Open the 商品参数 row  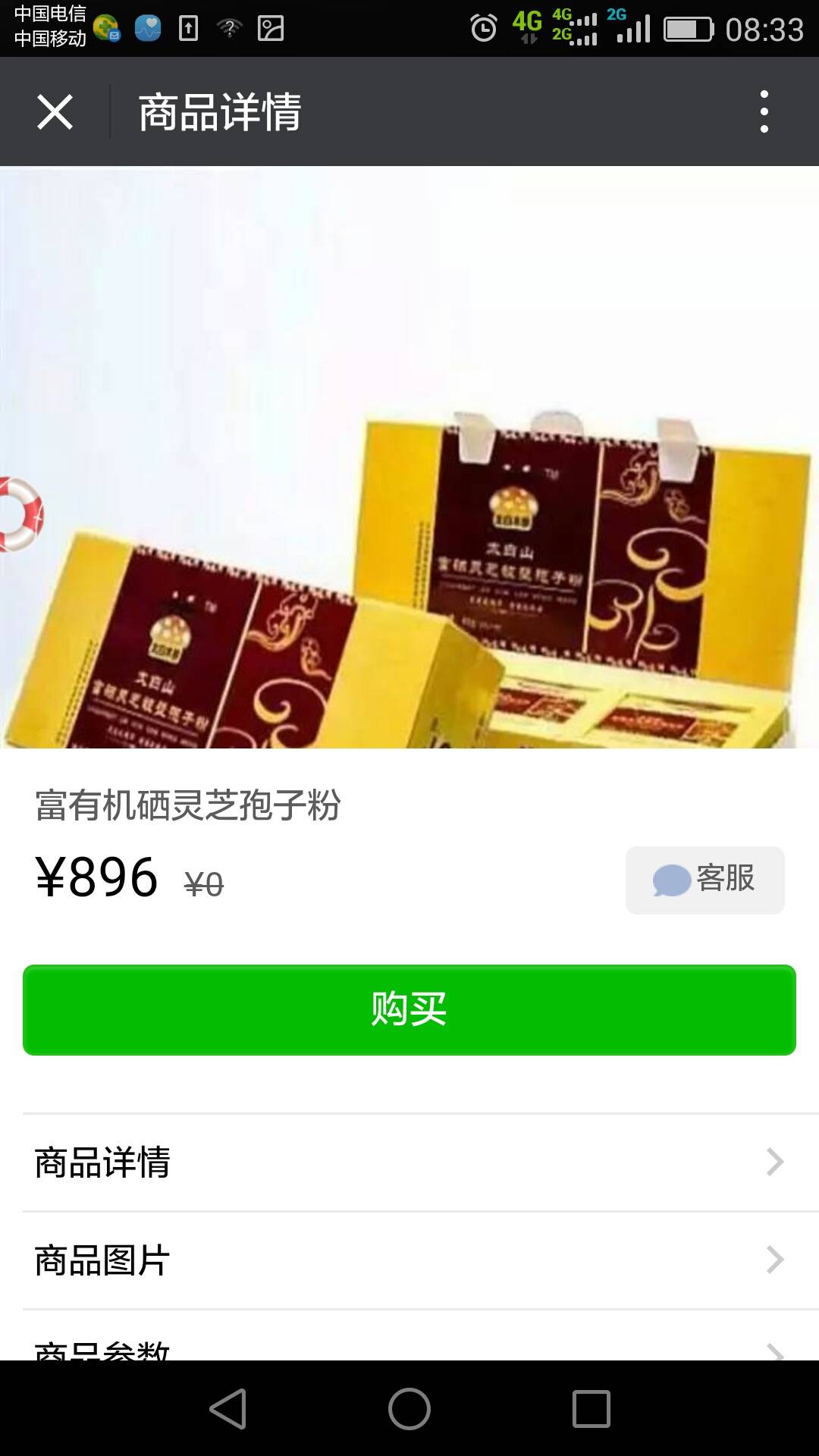[409, 1348]
